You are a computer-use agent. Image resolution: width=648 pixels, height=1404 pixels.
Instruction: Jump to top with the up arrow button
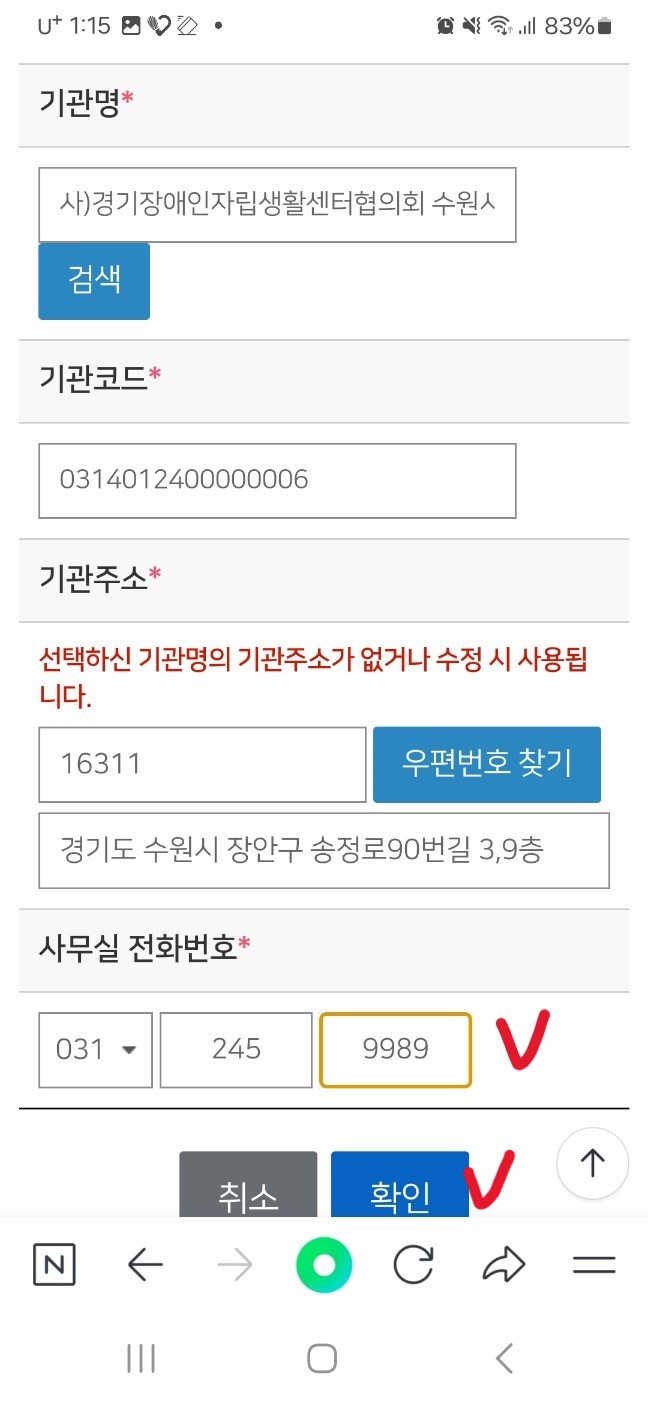pyautogui.click(x=592, y=1163)
